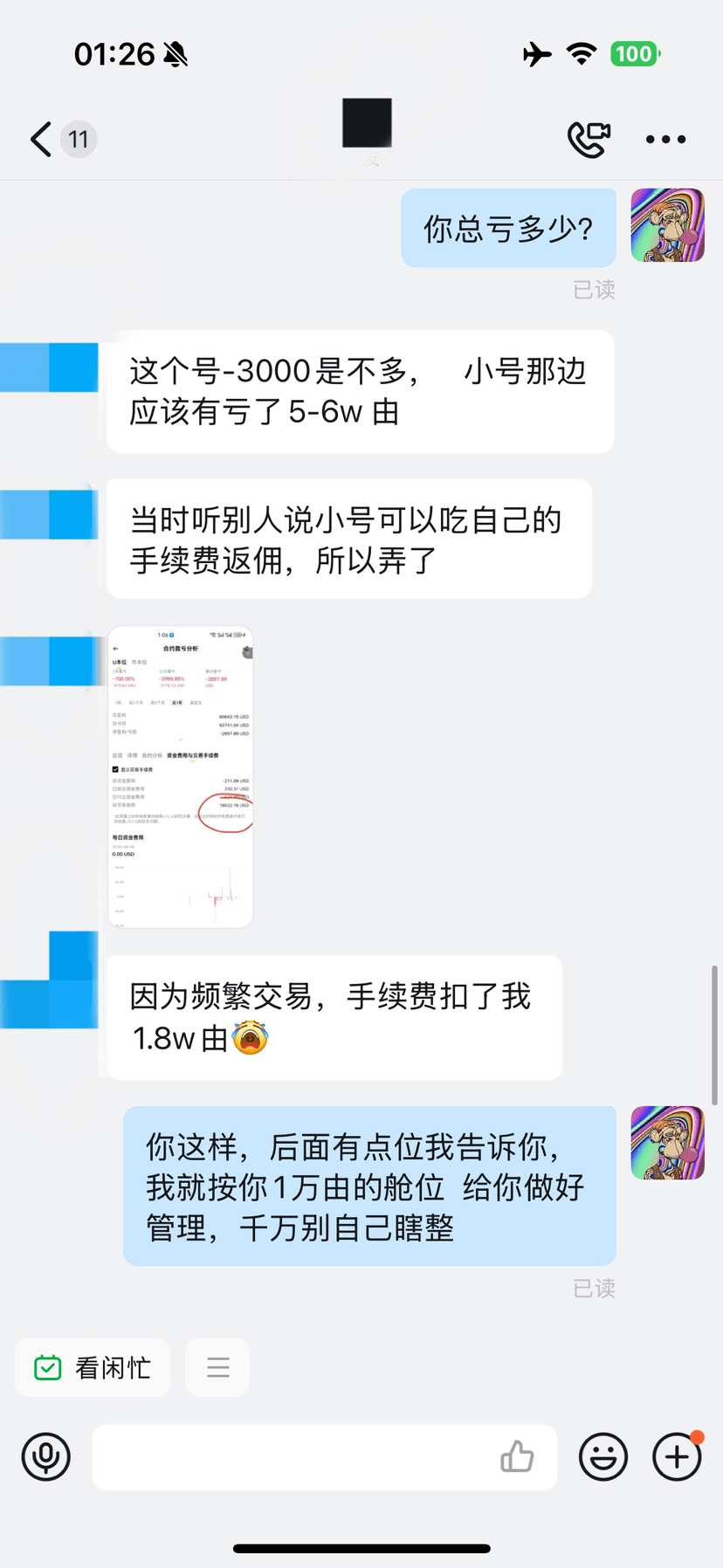
Task: Switch to voice message input
Action: (x=46, y=1456)
